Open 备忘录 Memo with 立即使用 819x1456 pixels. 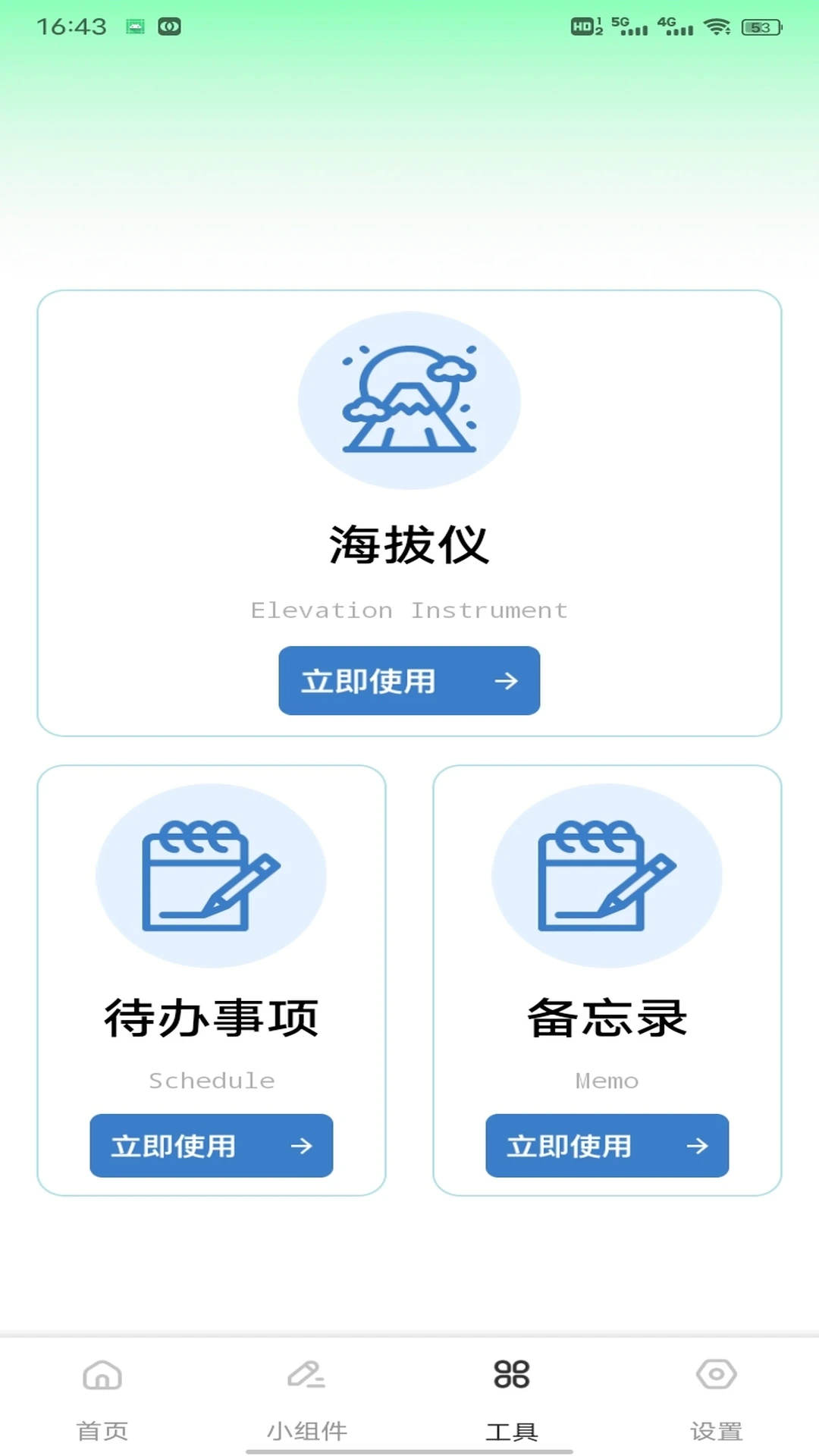pyautogui.click(x=607, y=1145)
